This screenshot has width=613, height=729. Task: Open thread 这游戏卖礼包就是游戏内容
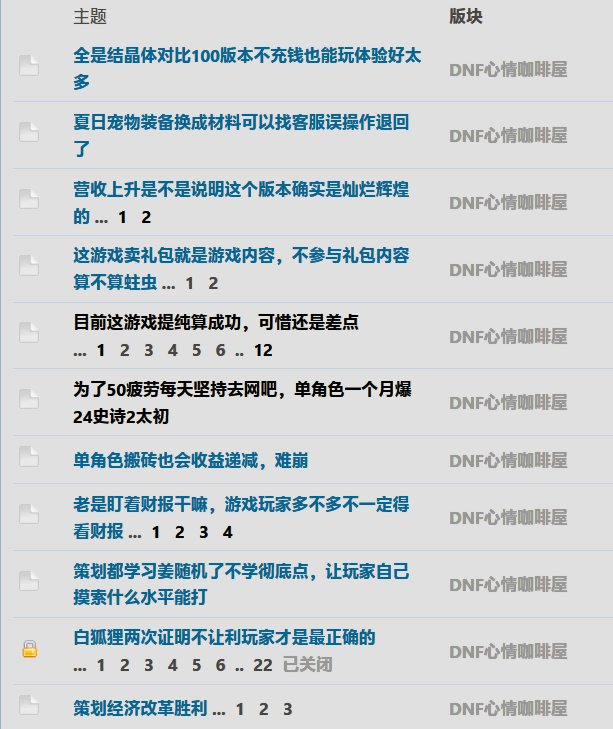[x=241, y=255]
